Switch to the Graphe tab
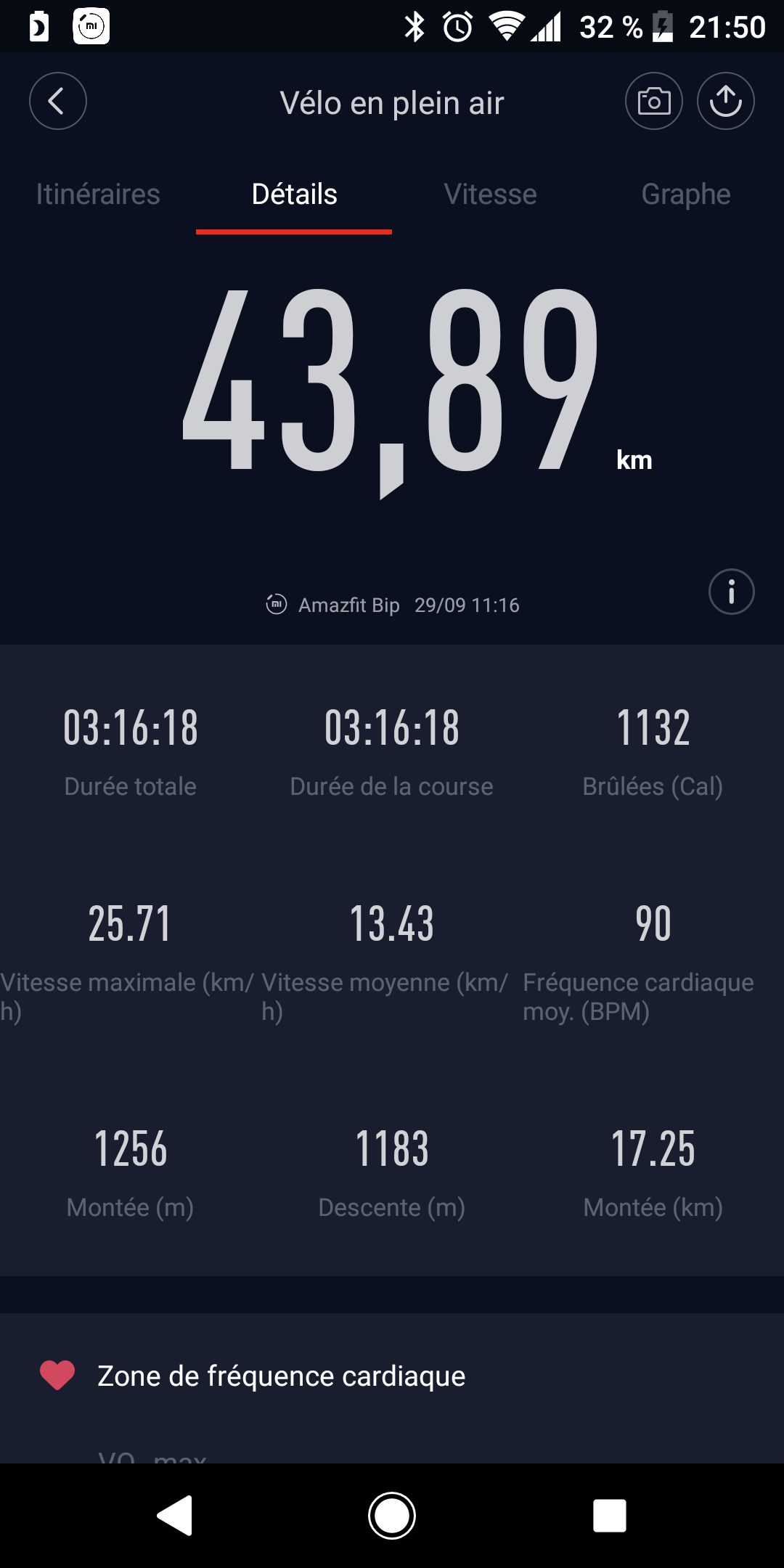Viewport: 784px width, 1568px height. point(686,195)
